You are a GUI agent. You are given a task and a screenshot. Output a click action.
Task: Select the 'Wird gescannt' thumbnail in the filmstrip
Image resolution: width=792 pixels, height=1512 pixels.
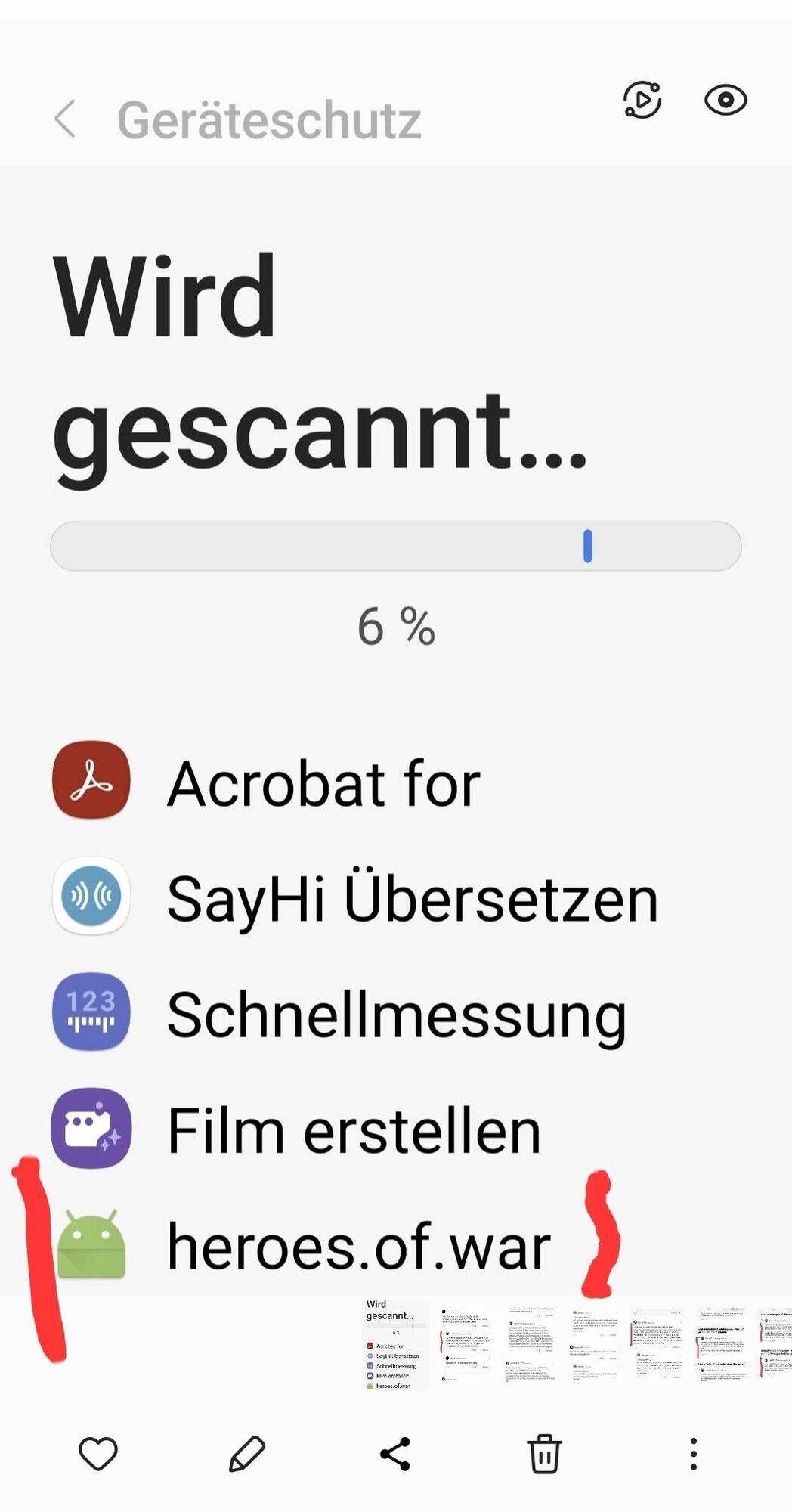point(395,1345)
